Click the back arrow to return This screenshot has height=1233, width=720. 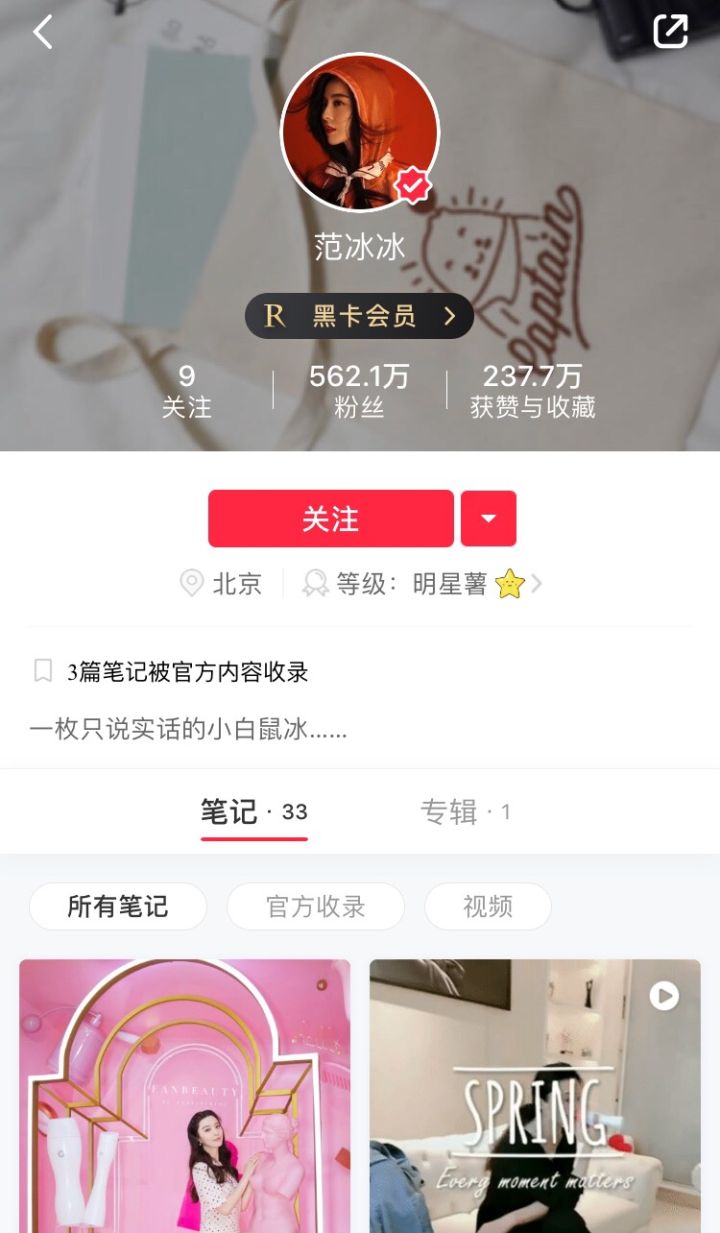click(40, 31)
